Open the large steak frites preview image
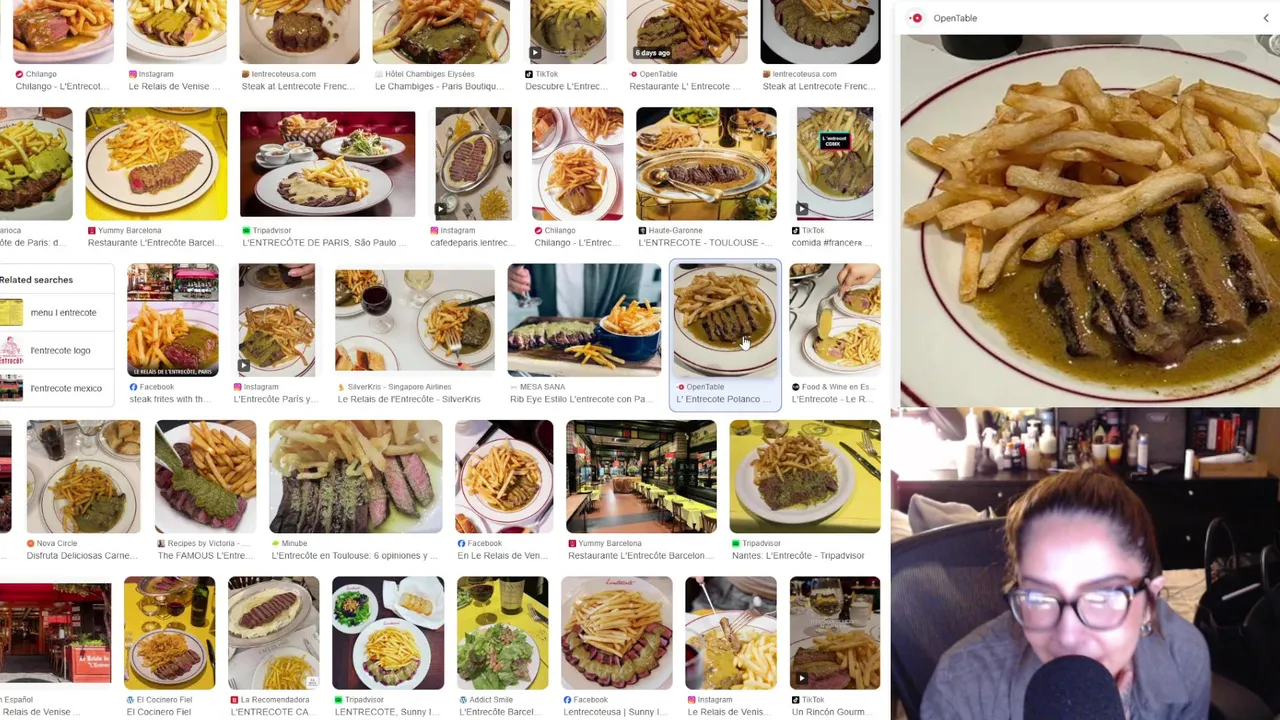 point(1088,220)
